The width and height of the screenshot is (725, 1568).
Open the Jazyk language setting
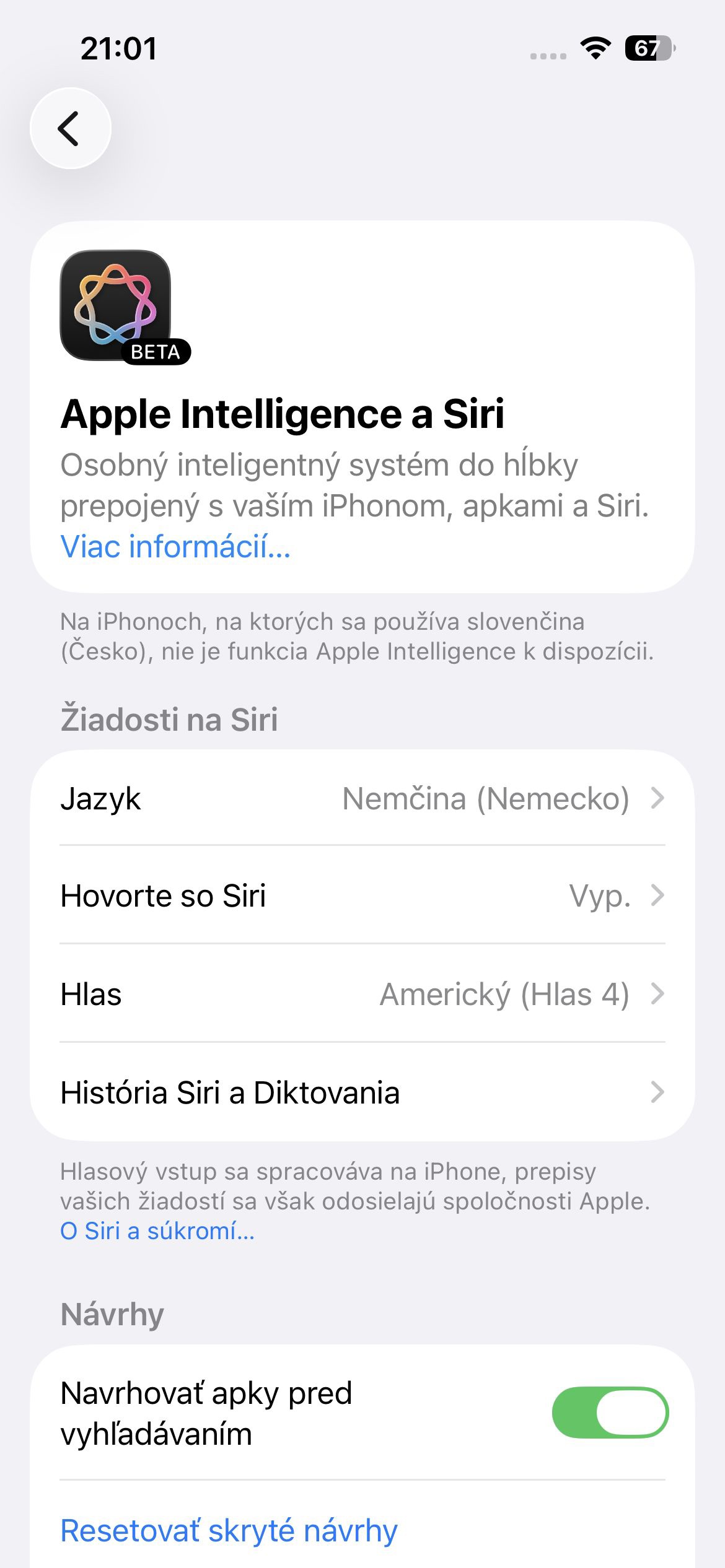coord(362,798)
